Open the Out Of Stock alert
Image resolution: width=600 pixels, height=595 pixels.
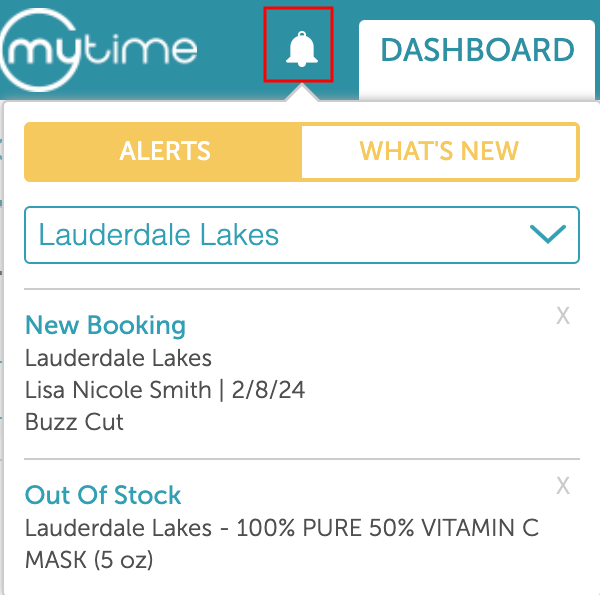pos(103,495)
